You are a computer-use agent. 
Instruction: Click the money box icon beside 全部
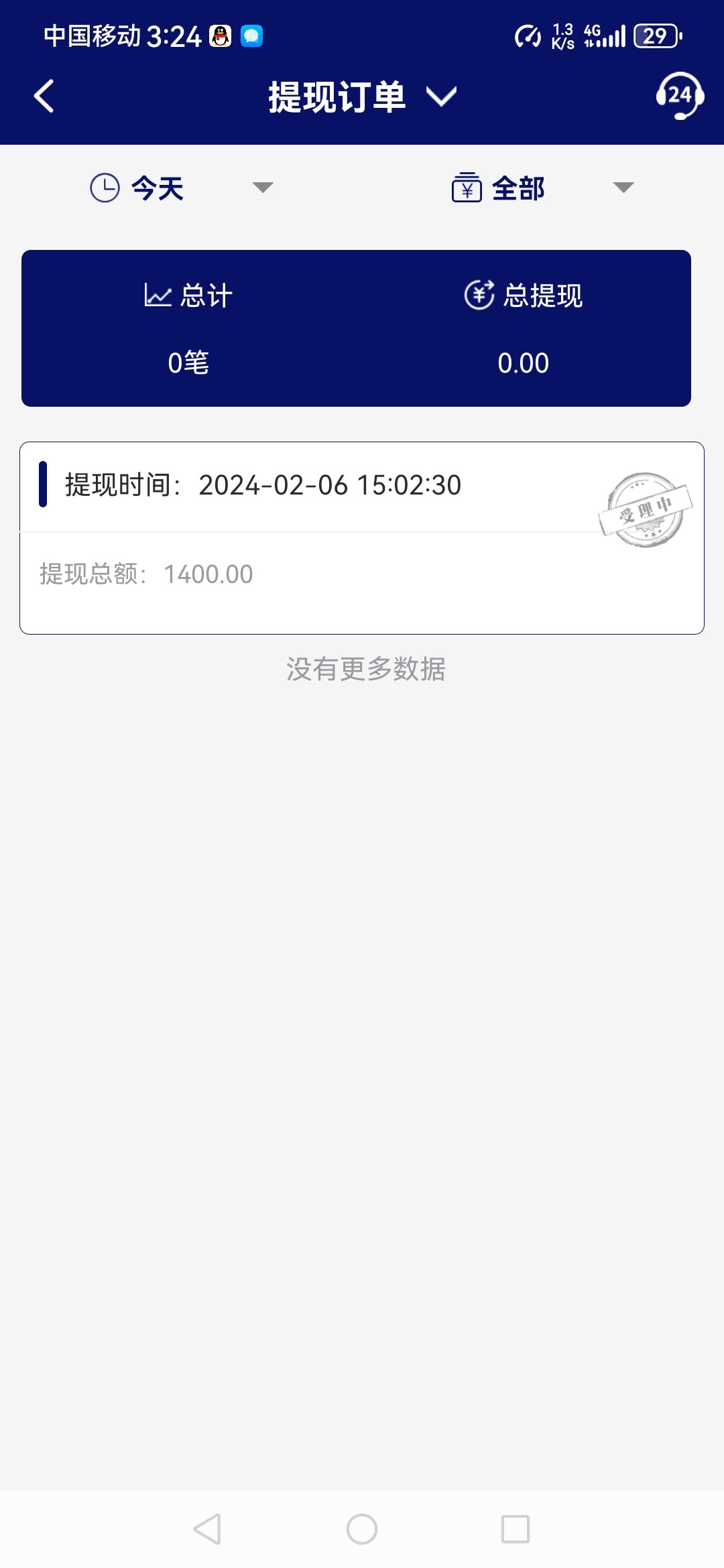(x=467, y=188)
